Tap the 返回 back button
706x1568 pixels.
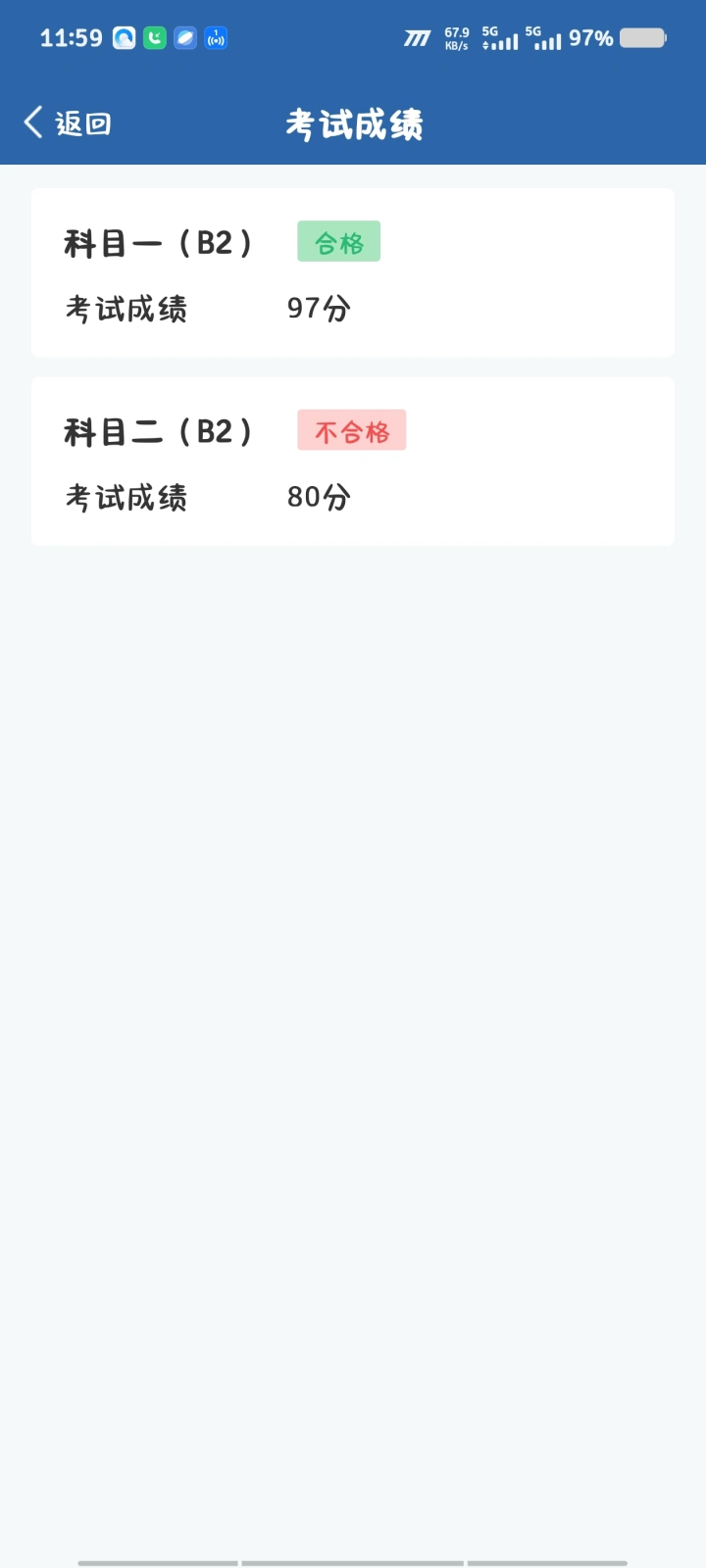click(x=67, y=123)
